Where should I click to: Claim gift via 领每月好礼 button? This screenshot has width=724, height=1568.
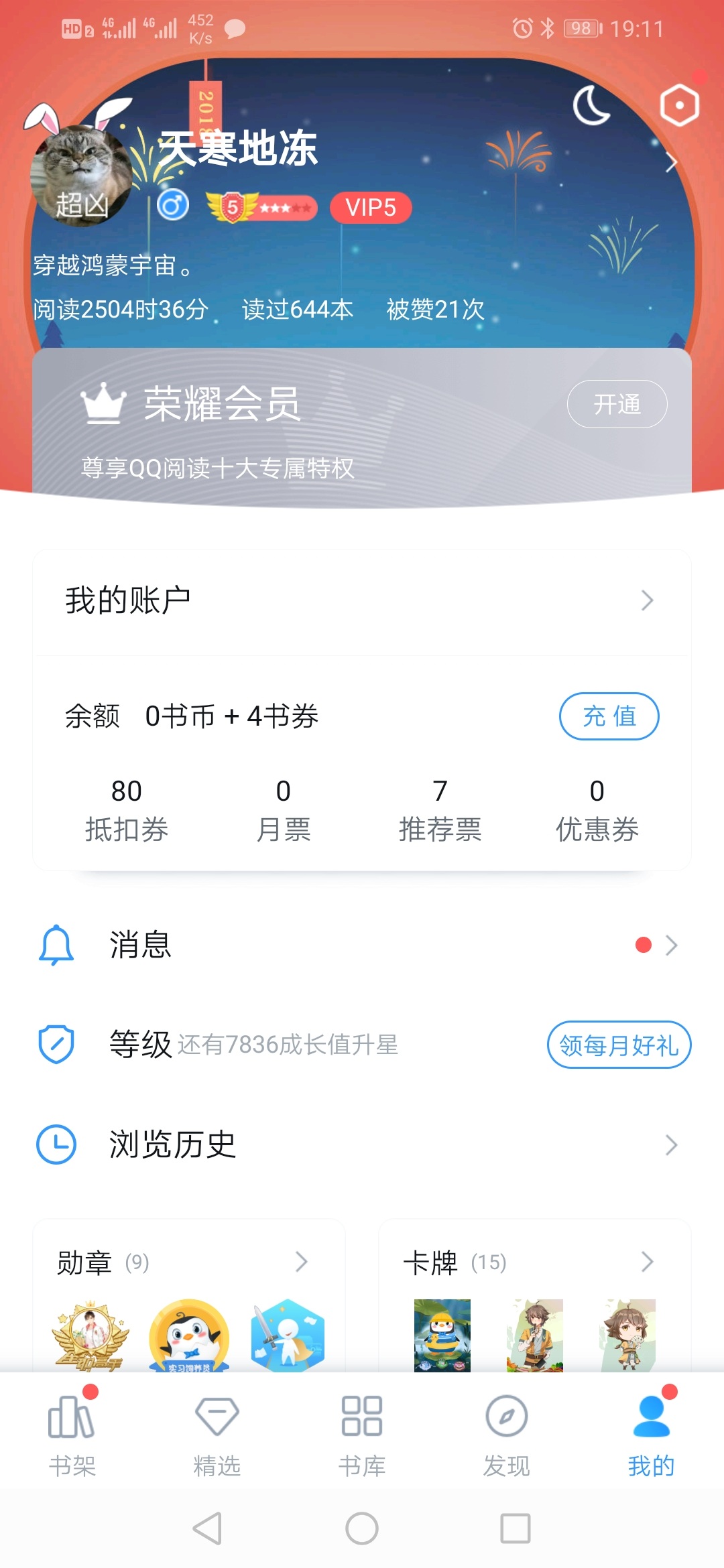[x=619, y=1045]
